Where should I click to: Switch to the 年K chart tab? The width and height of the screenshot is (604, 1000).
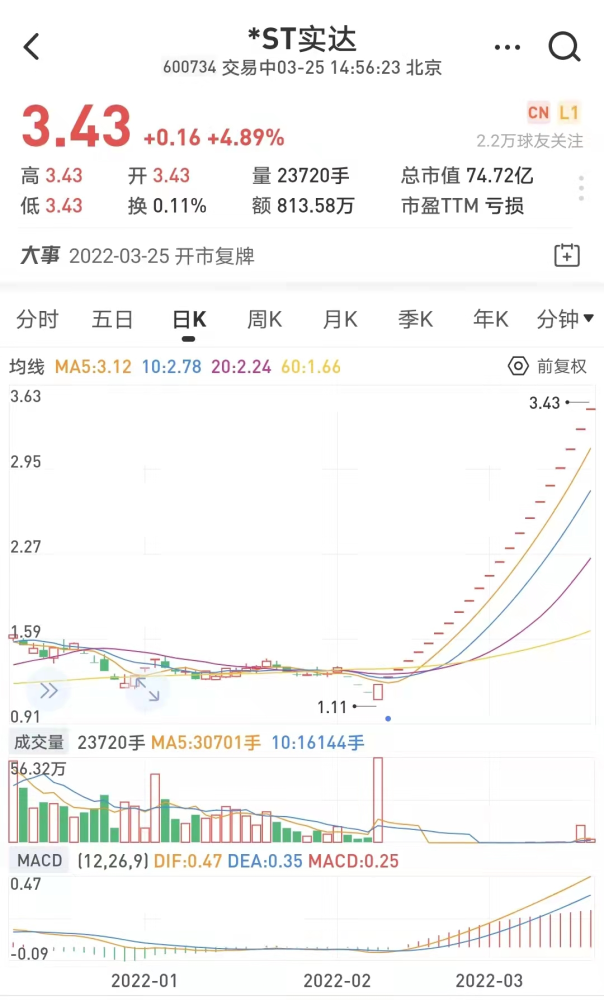(x=490, y=320)
